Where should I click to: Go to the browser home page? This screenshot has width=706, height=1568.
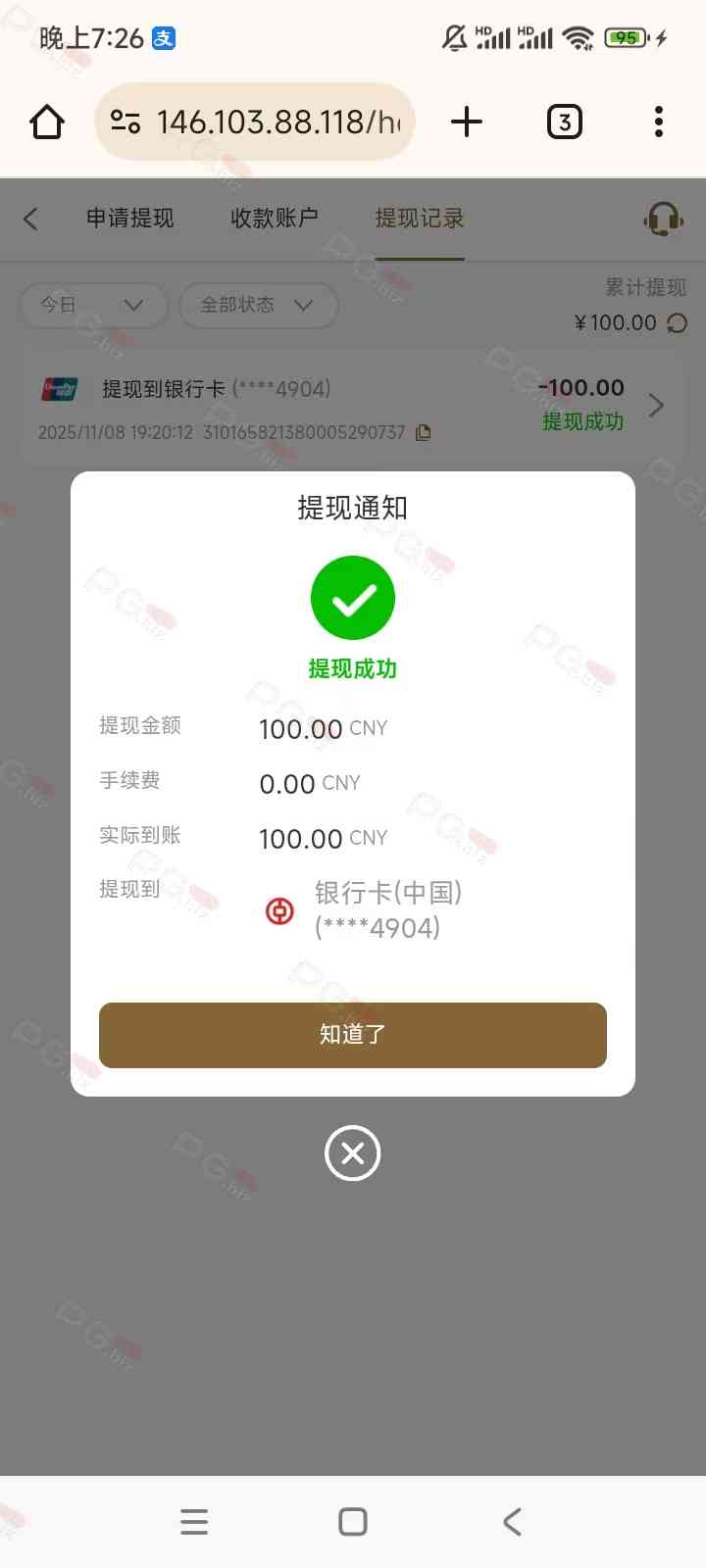47,122
